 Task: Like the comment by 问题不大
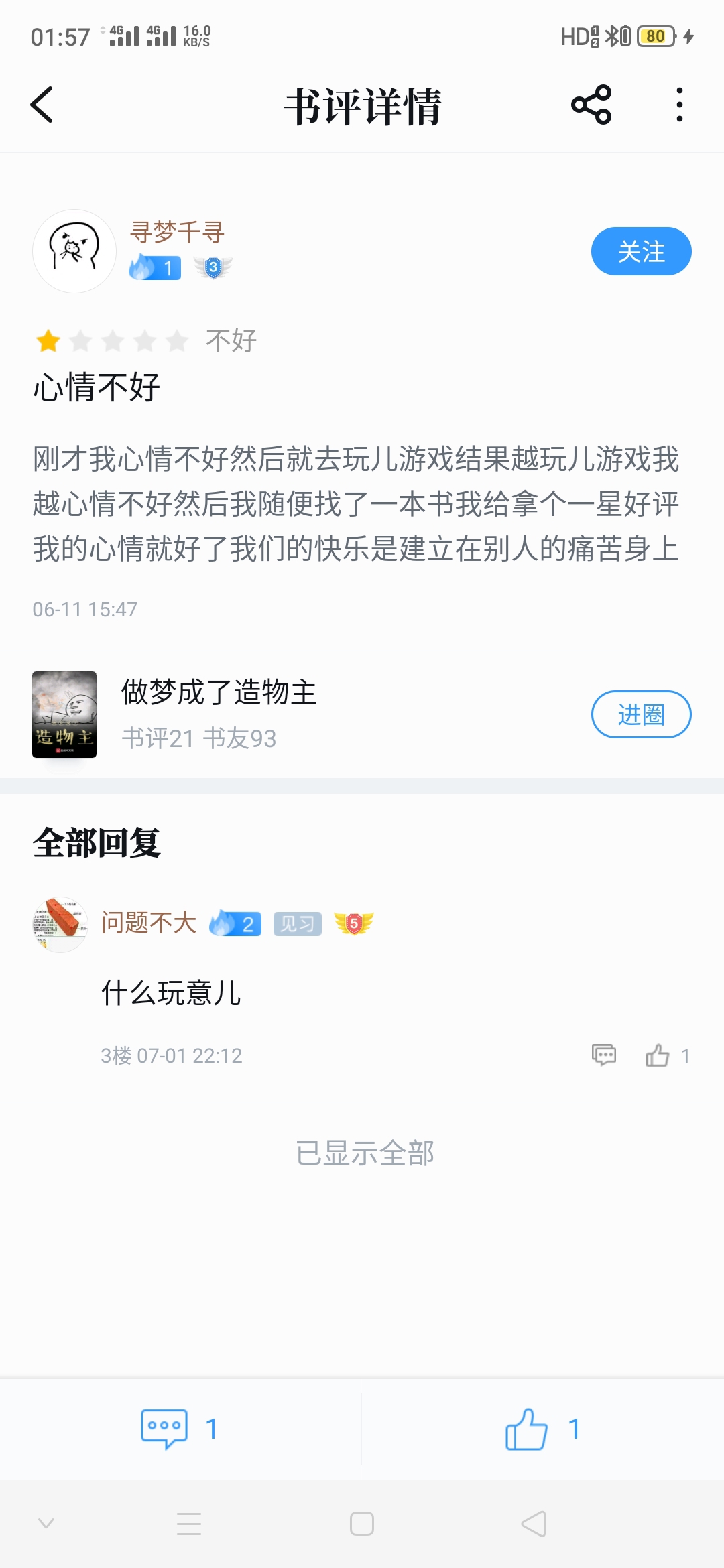[x=658, y=1056]
